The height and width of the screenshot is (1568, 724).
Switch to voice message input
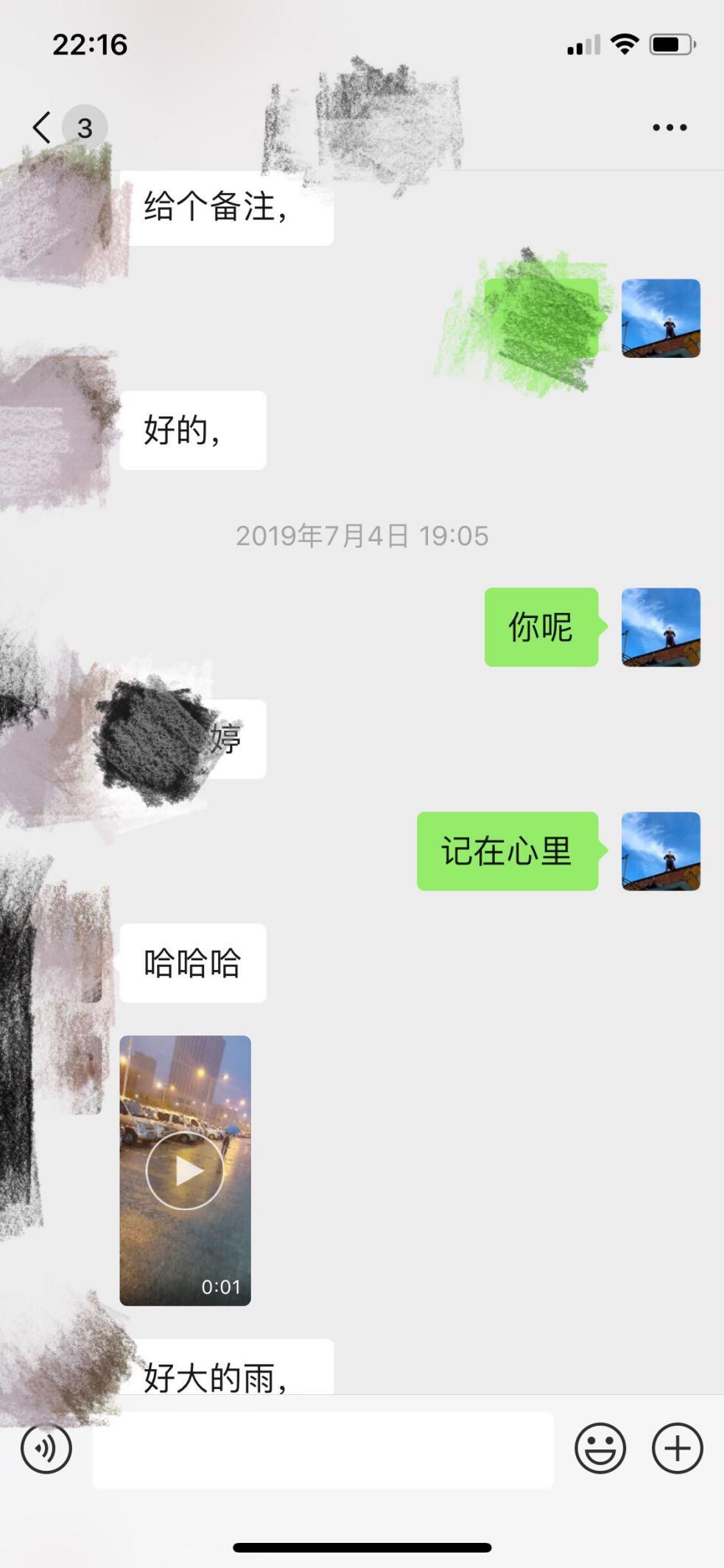pyautogui.click(x=46, y=1449)
